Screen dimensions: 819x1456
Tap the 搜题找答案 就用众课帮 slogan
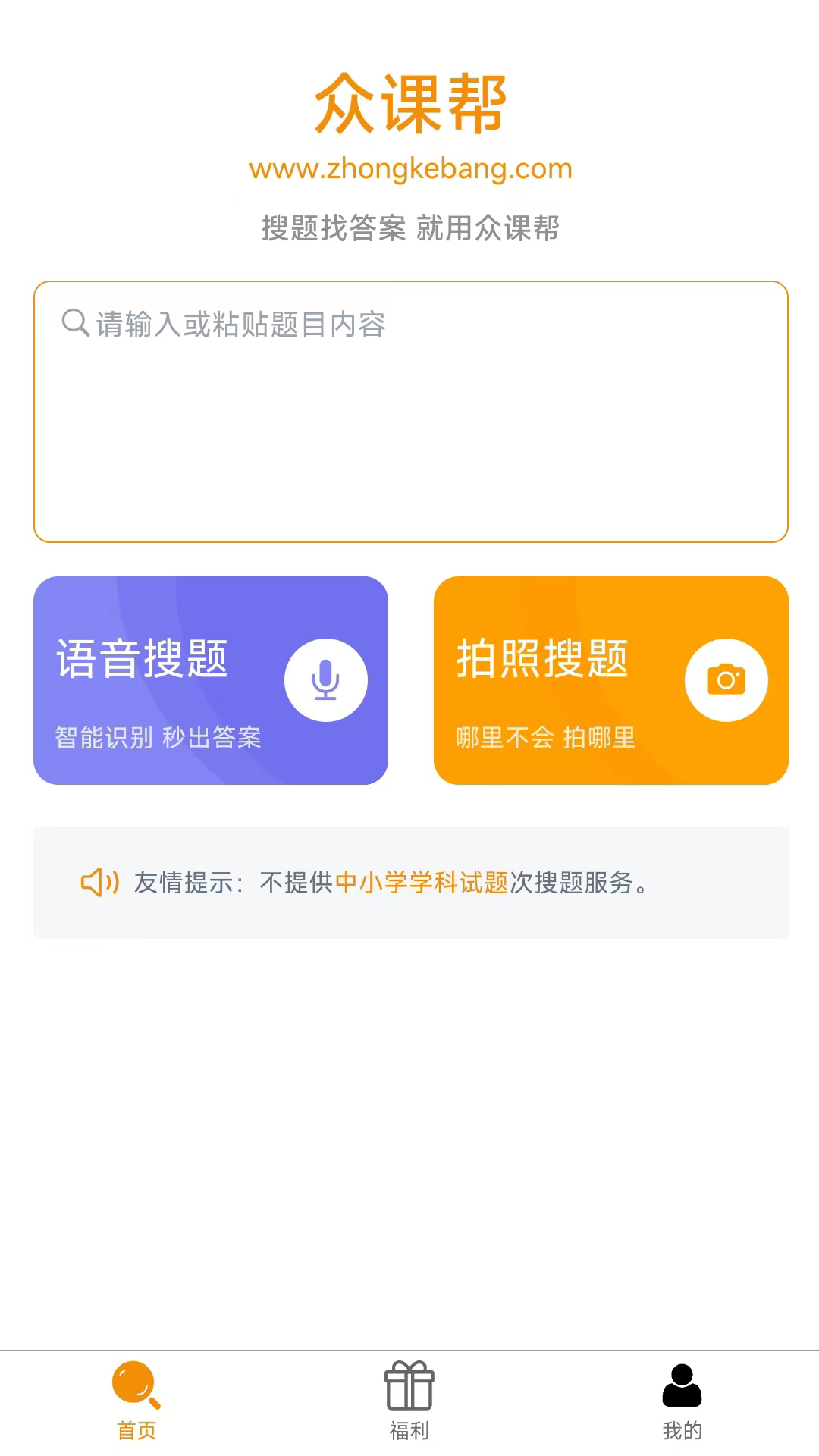click(x=409, y=227)
